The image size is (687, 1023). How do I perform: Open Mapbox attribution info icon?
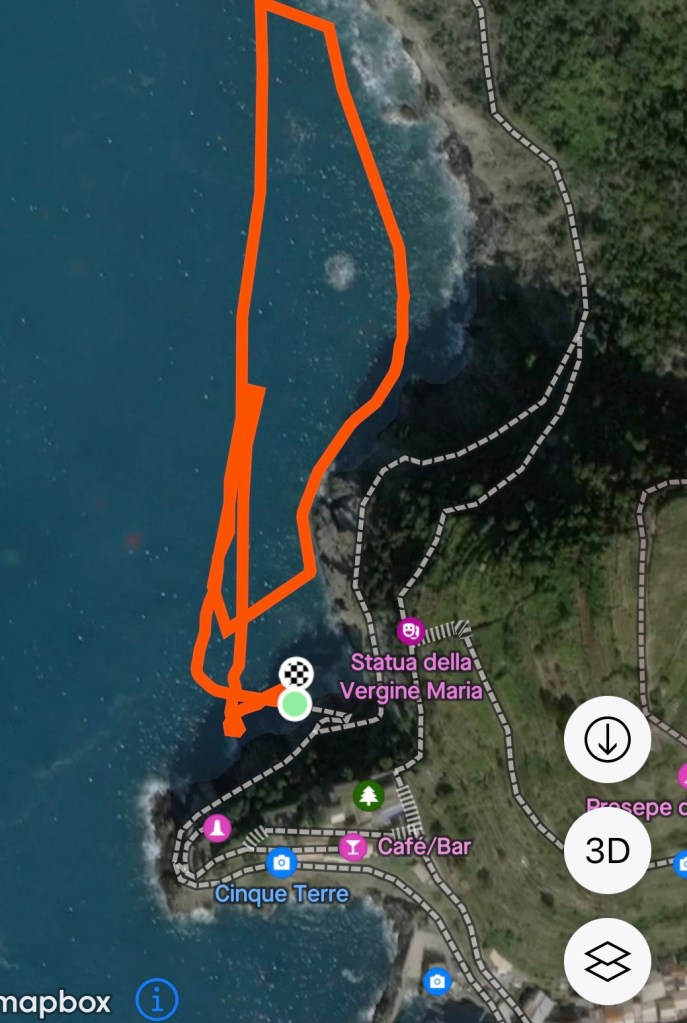[x=157, y=999]
